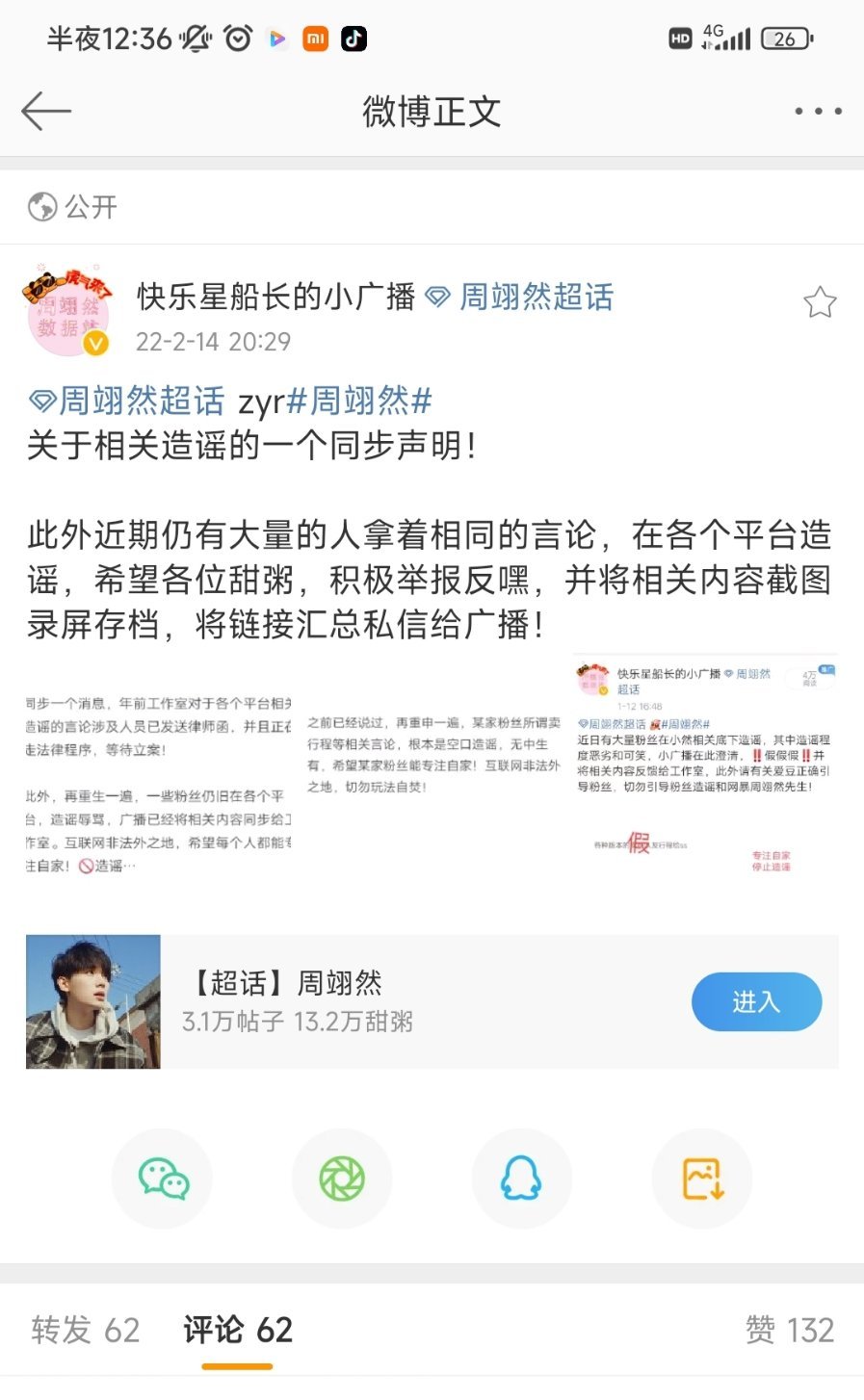
Task: Share to WeChat Moments
Action: click(x=342, y=1179)
